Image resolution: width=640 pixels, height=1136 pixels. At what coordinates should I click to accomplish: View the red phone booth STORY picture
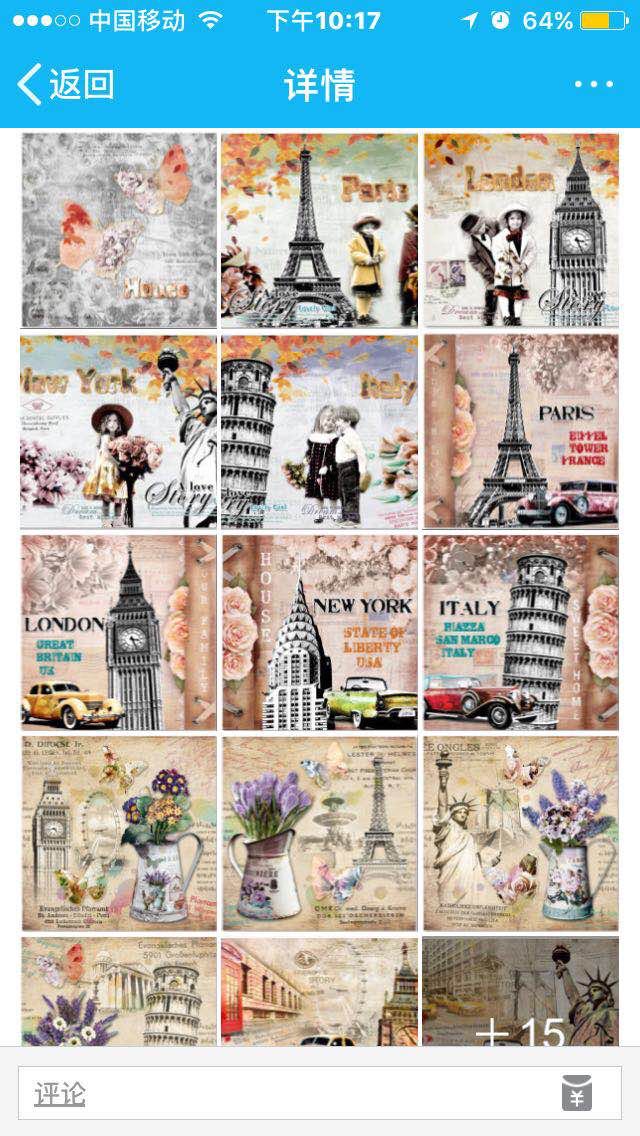(x=320, y=992)
